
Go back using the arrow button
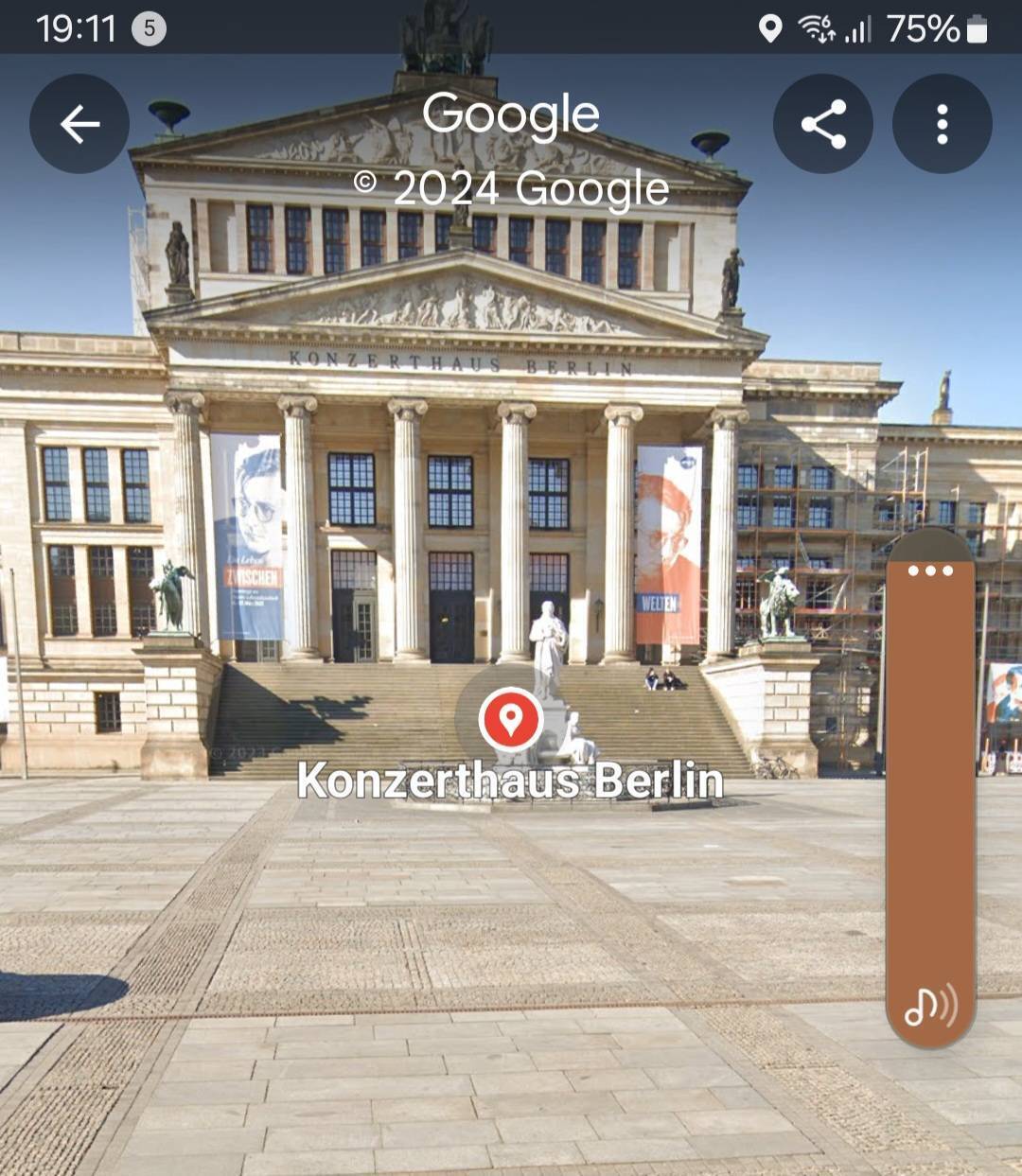[79, 124]
